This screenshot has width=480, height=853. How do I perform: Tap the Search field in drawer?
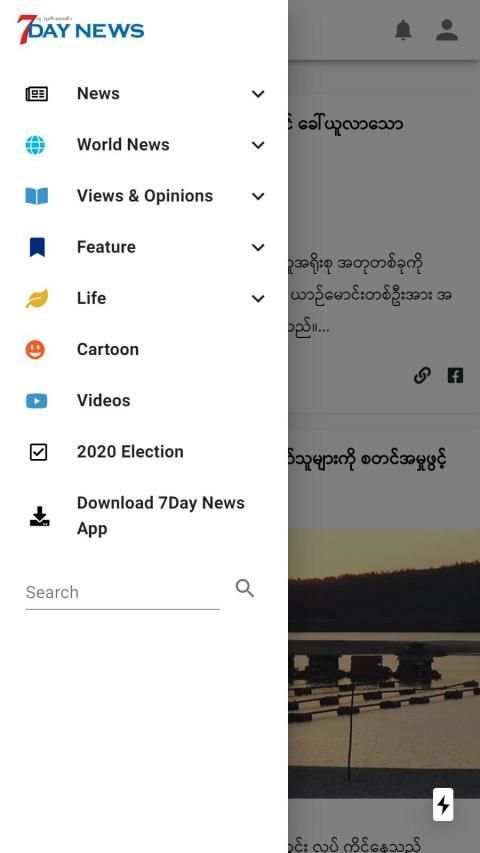tap(122, 592)
